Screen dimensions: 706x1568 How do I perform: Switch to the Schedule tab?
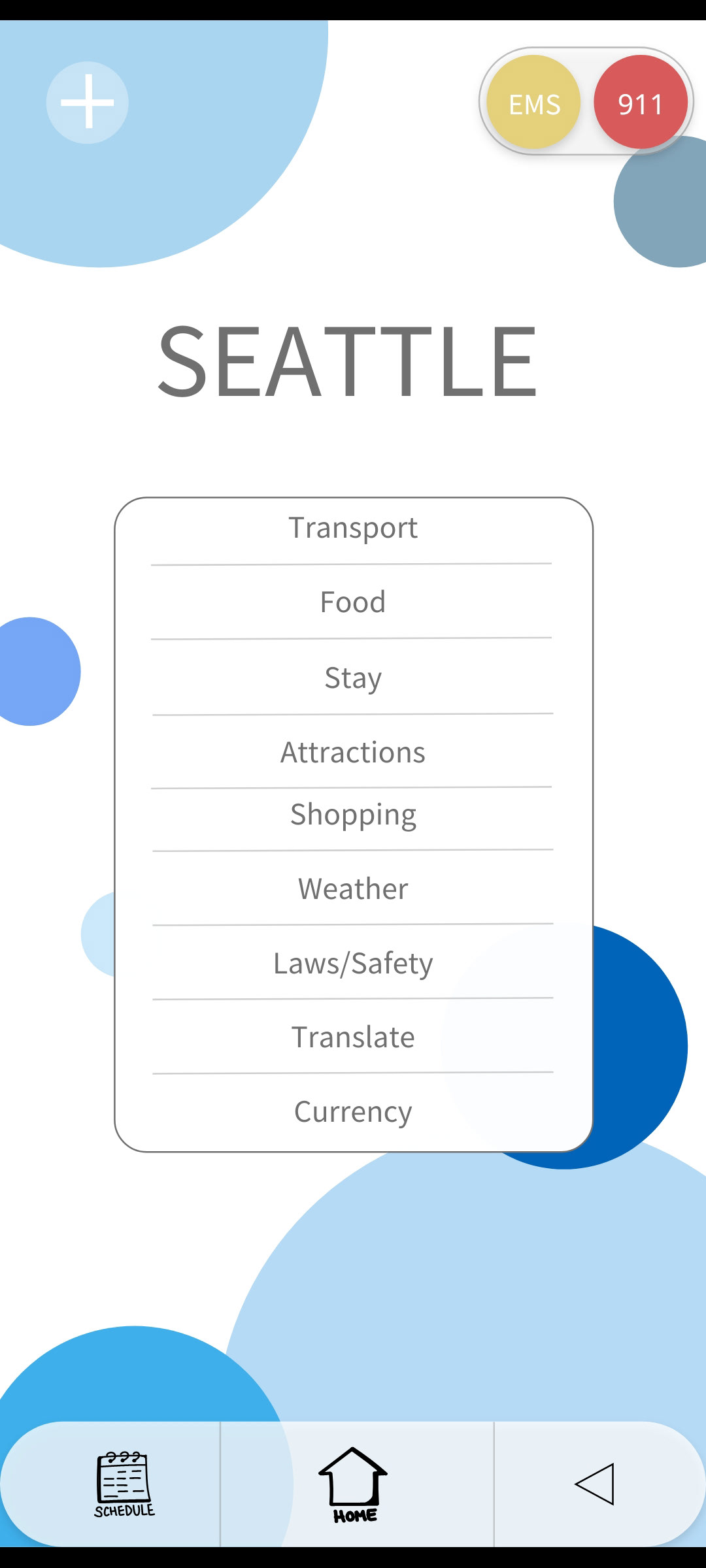click(124, 1484)
